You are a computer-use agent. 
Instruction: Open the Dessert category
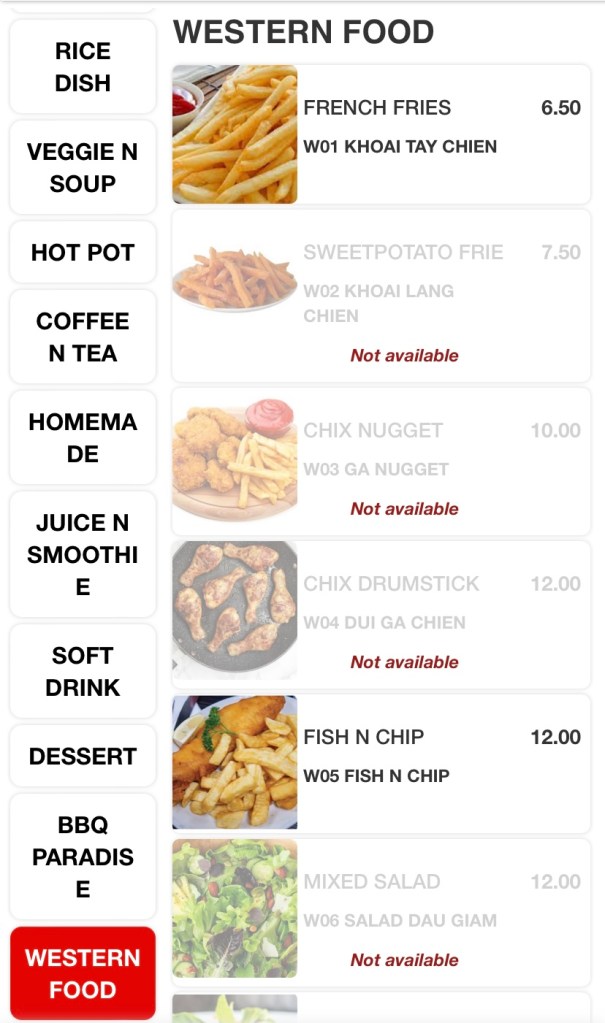[83, 757]
